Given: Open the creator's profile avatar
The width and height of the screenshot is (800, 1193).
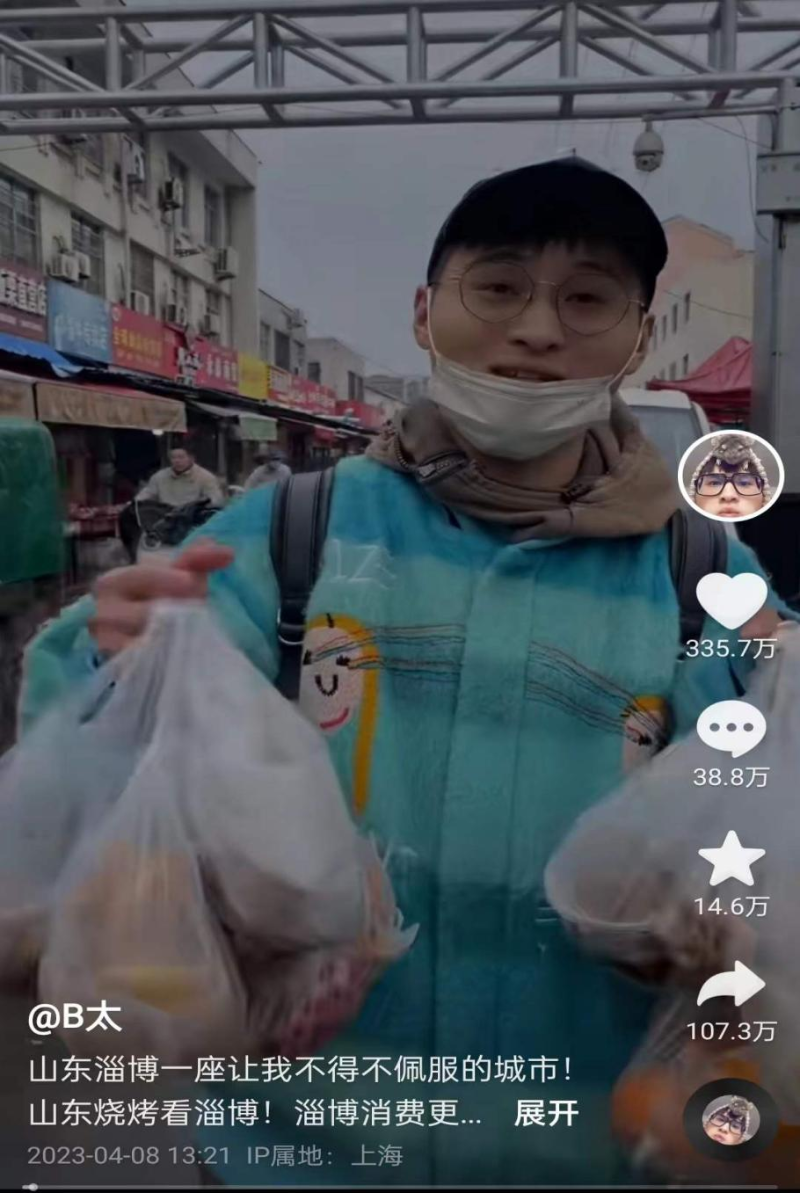Looking at the screenshot, I should click(x=731, y=476).
